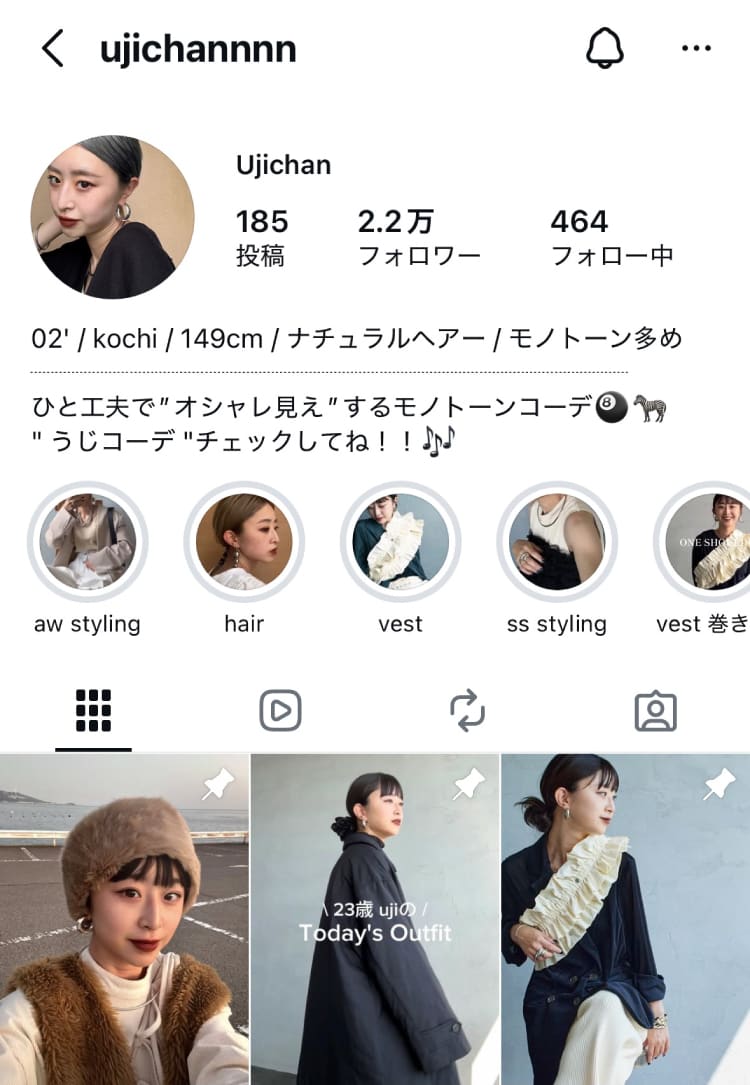Show the 464 following list

coord(611,237)
